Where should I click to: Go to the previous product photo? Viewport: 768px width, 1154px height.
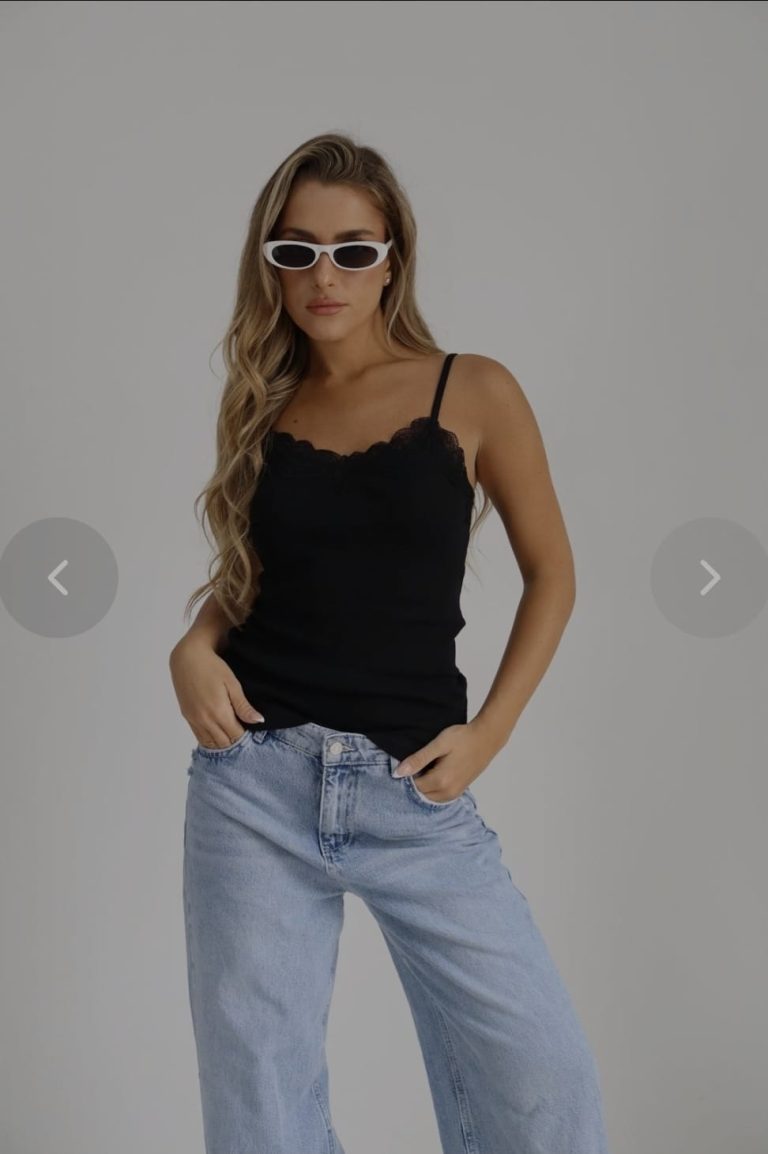click(x=58, y=577)
